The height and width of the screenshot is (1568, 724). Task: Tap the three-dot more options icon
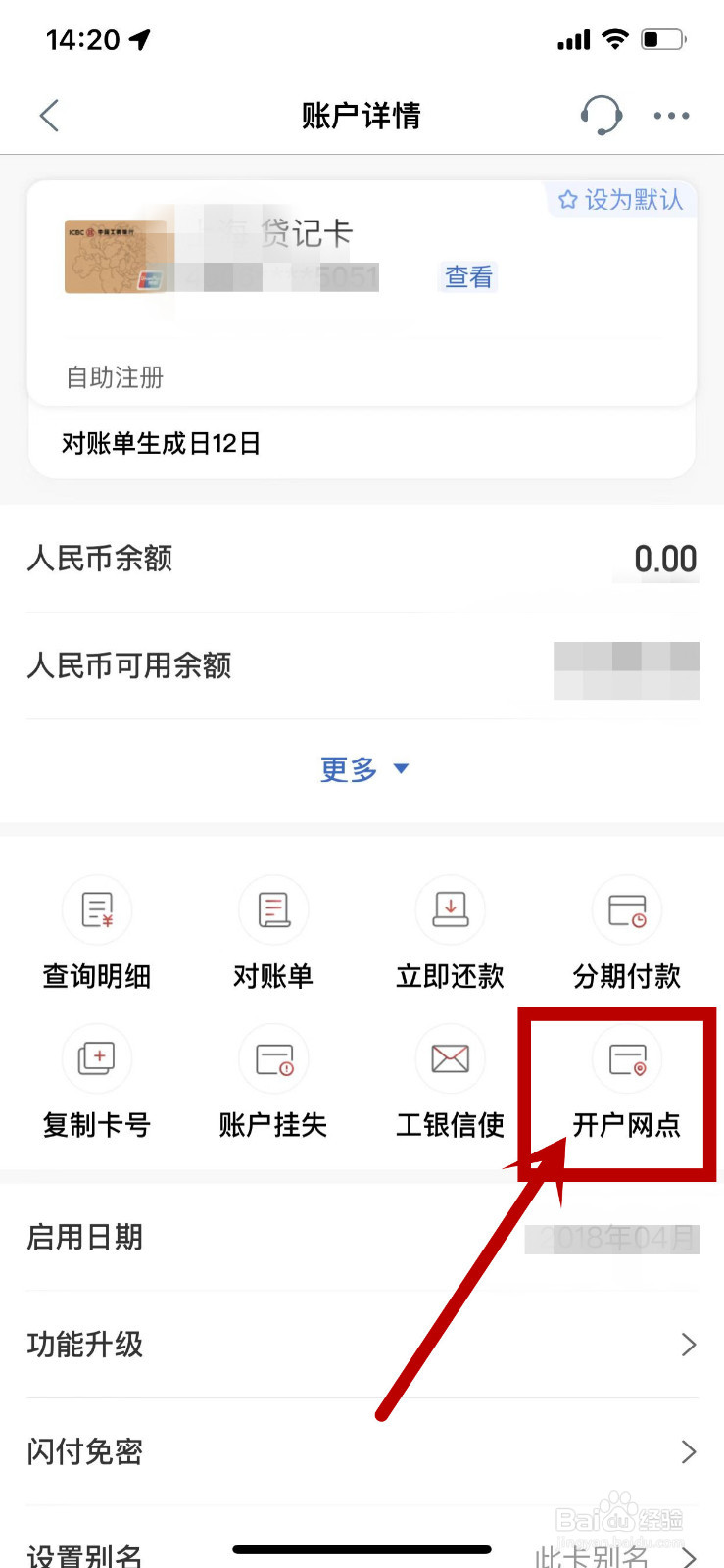point(671,116)
